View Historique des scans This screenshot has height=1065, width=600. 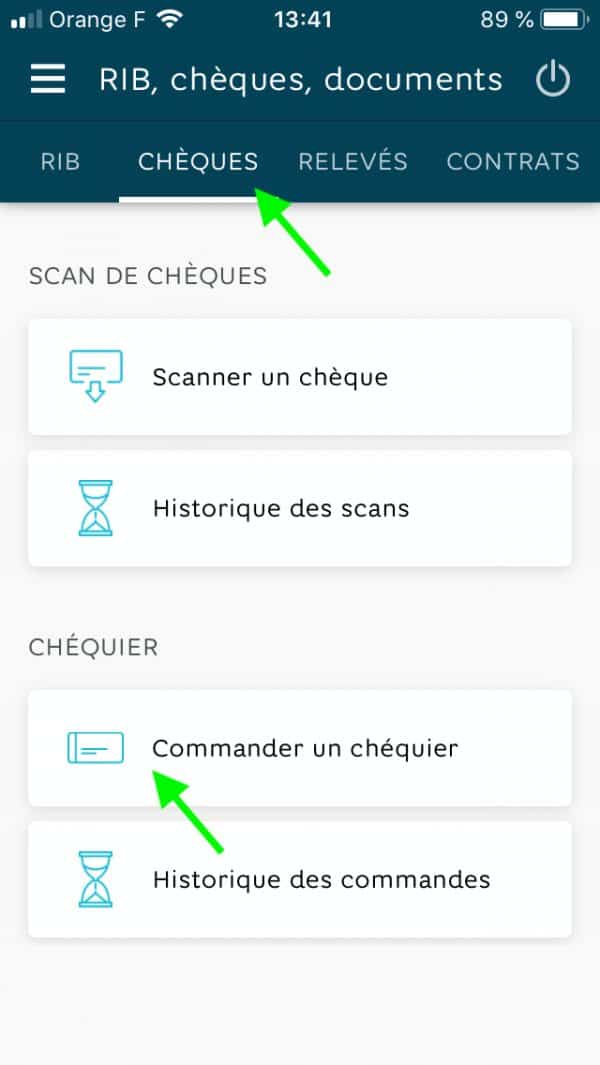299,508
